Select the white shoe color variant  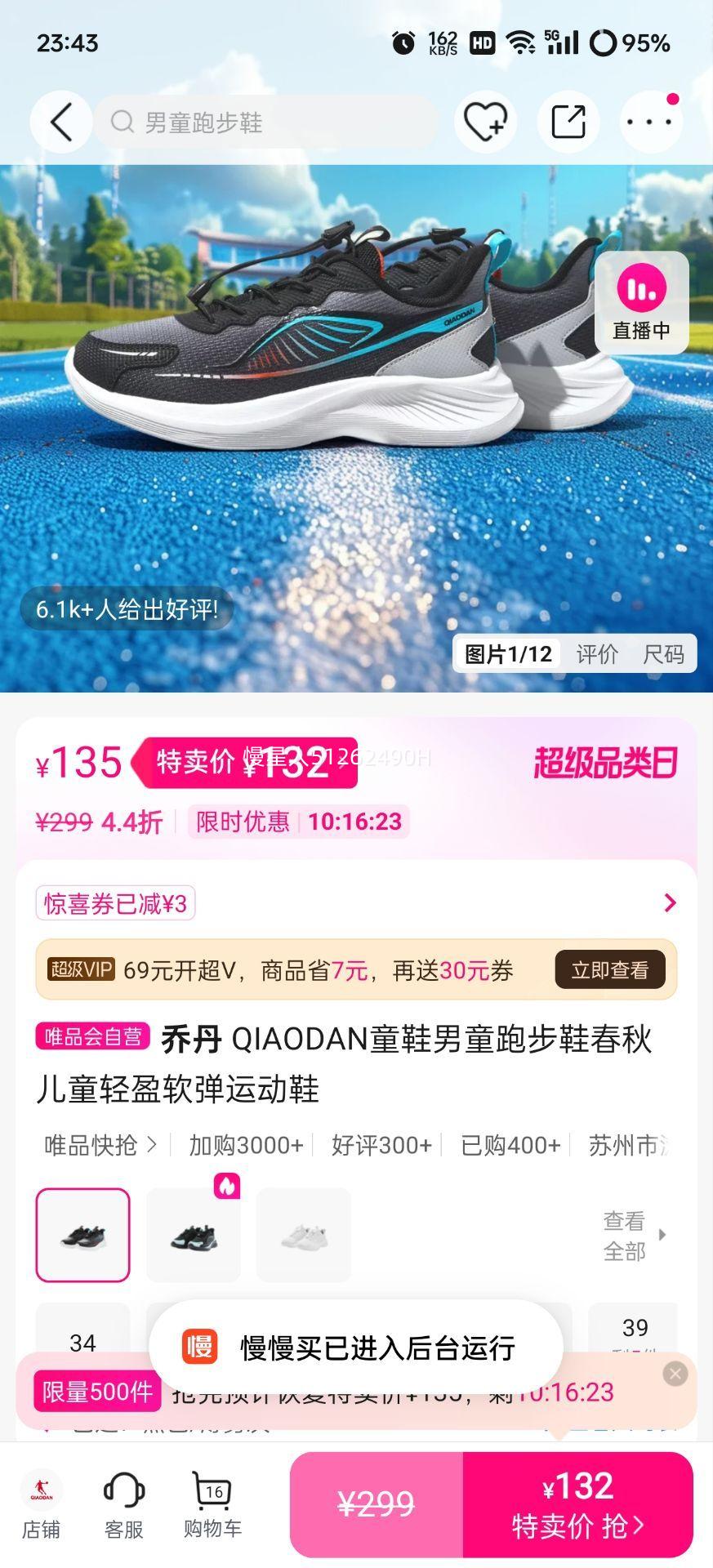(x=303, y=1235)
